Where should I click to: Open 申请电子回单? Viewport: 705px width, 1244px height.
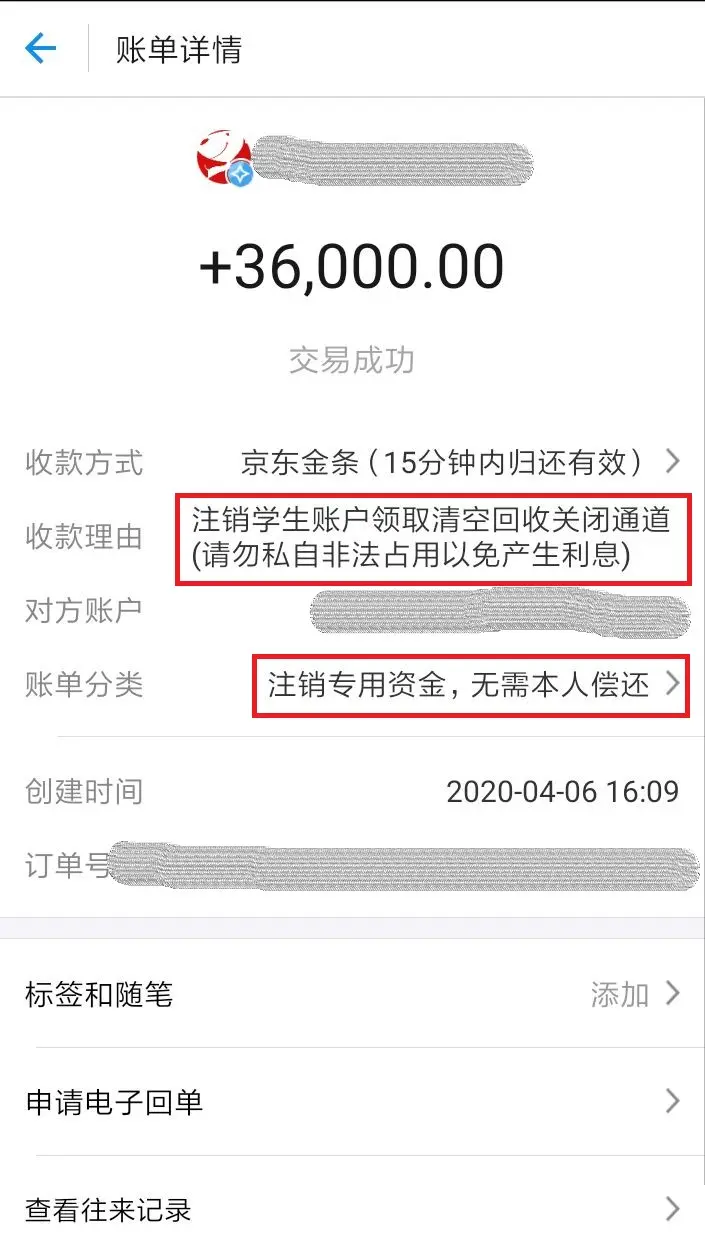(352, 1102)
